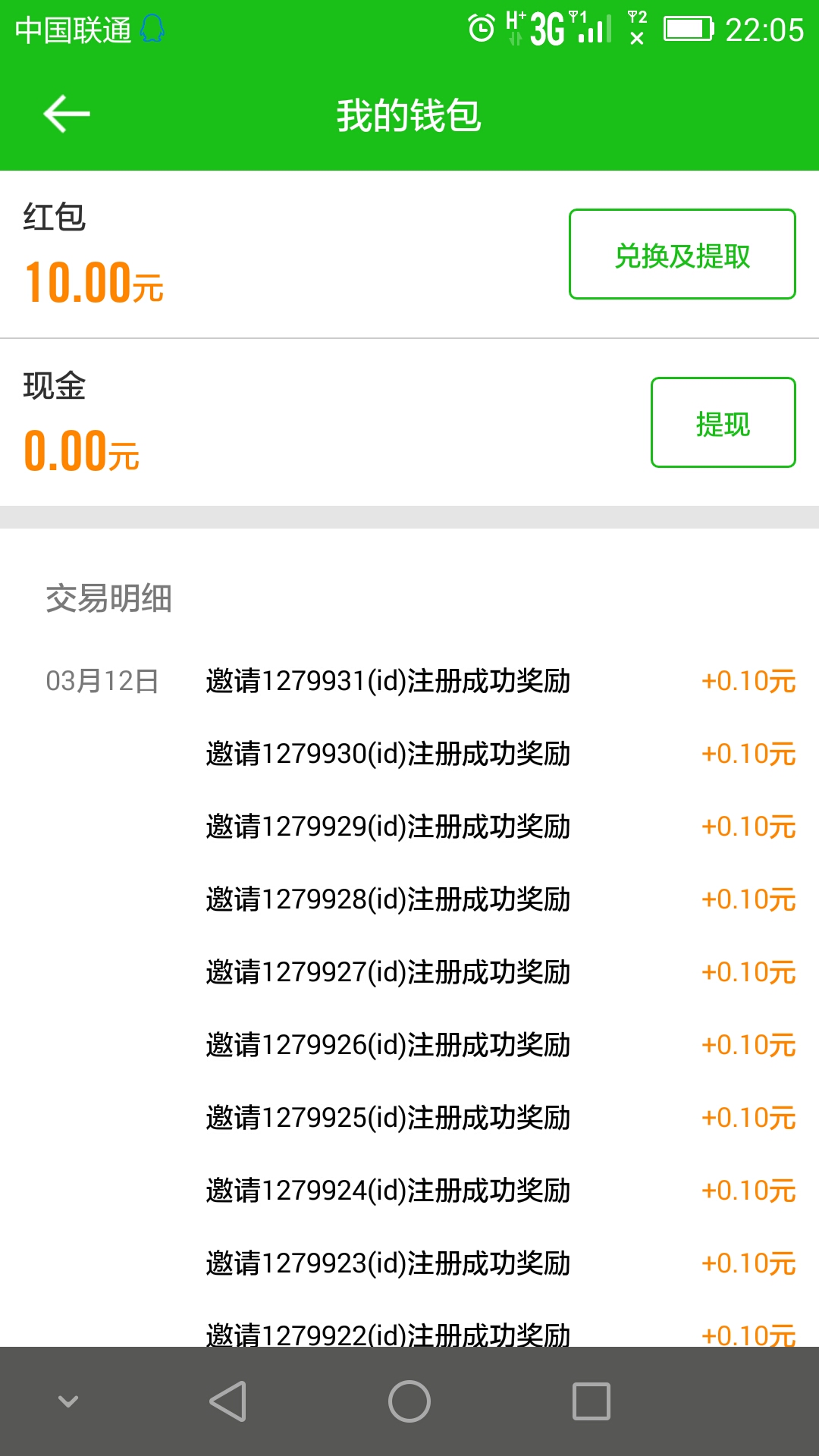Tap the system home button

click(x=409, y=1401)
